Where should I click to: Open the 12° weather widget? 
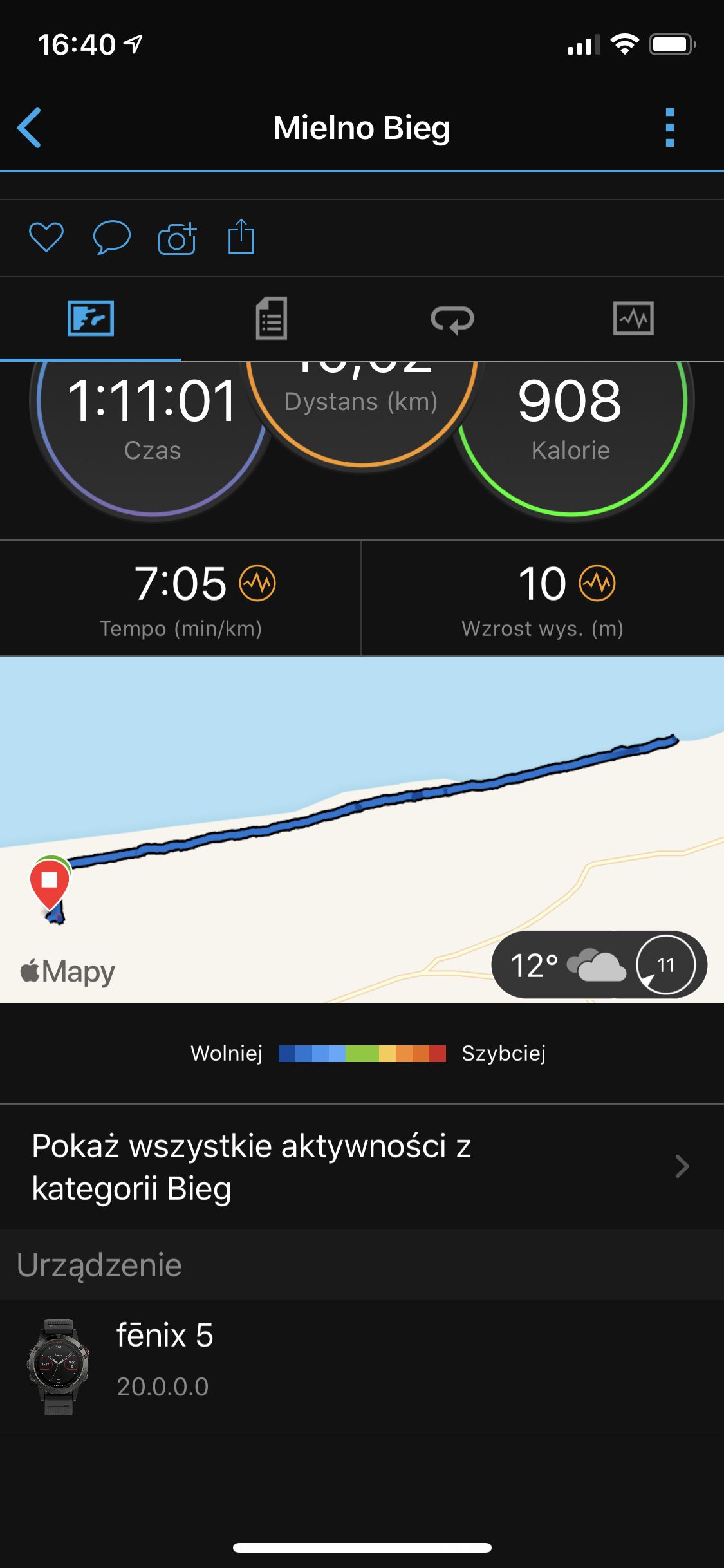coord(599,964)
